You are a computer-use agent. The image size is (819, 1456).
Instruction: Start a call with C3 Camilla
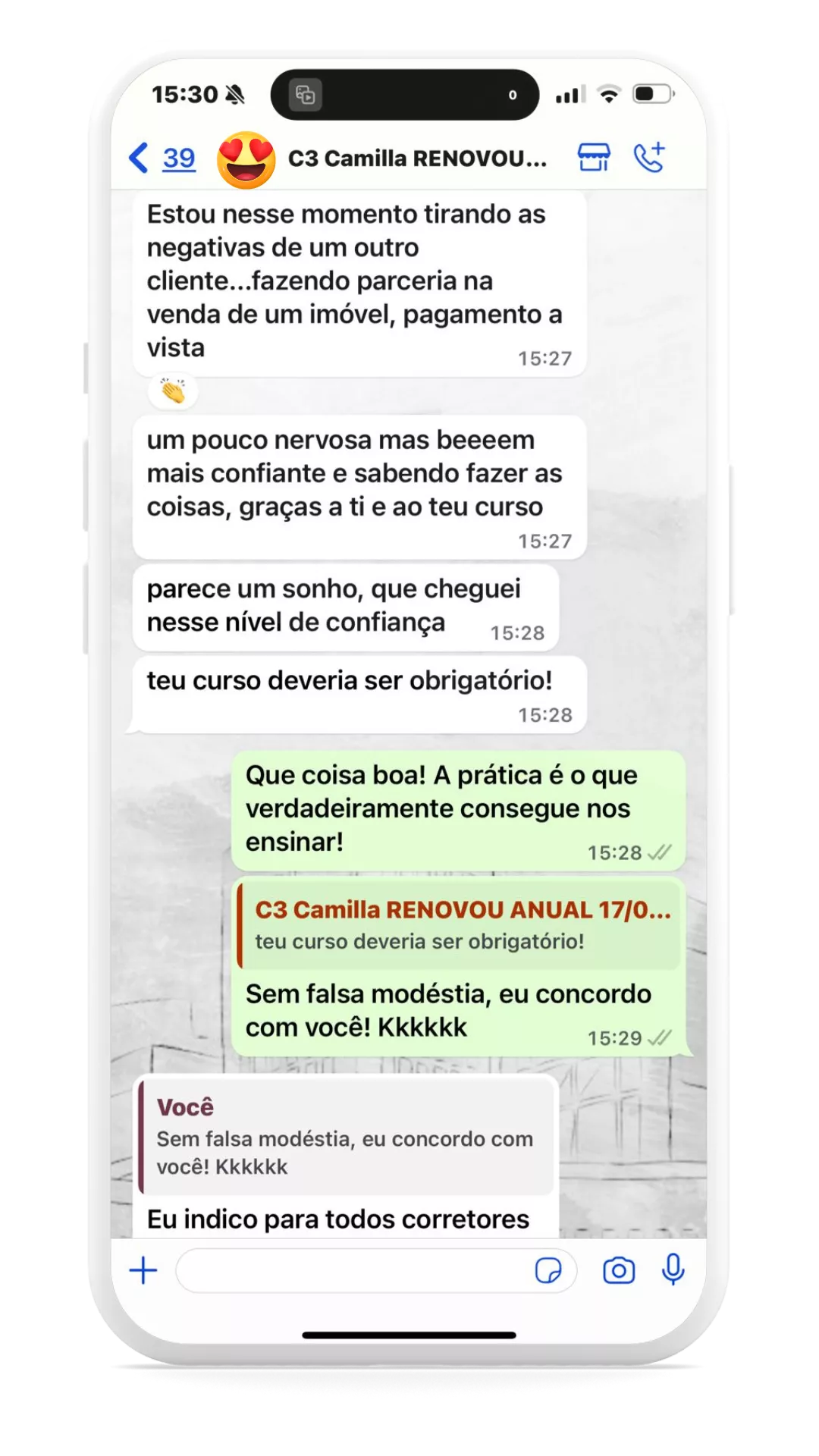(x=650, y=158)
